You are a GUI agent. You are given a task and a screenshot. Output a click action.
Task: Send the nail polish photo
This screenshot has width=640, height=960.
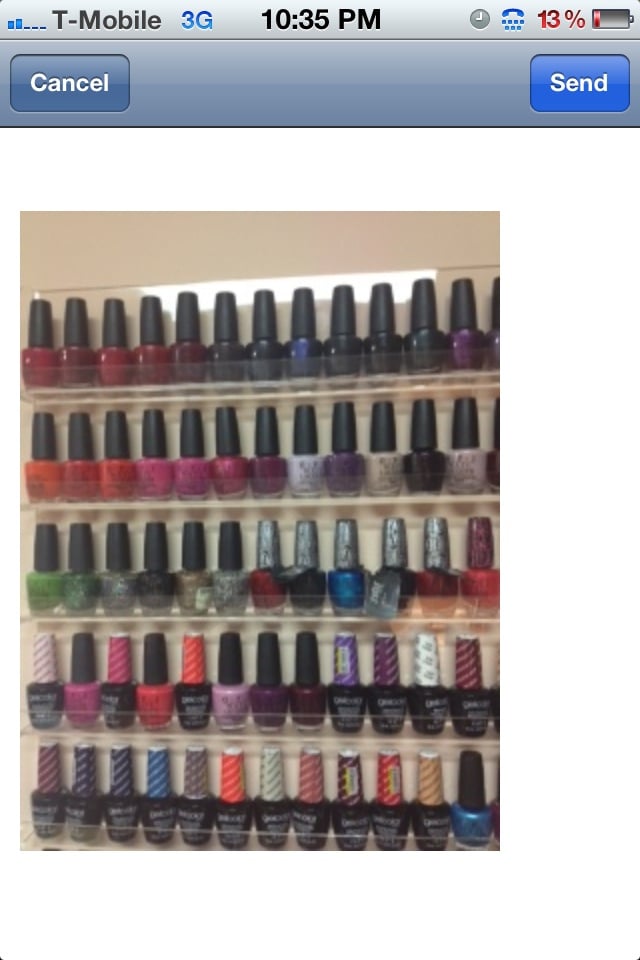579,83
